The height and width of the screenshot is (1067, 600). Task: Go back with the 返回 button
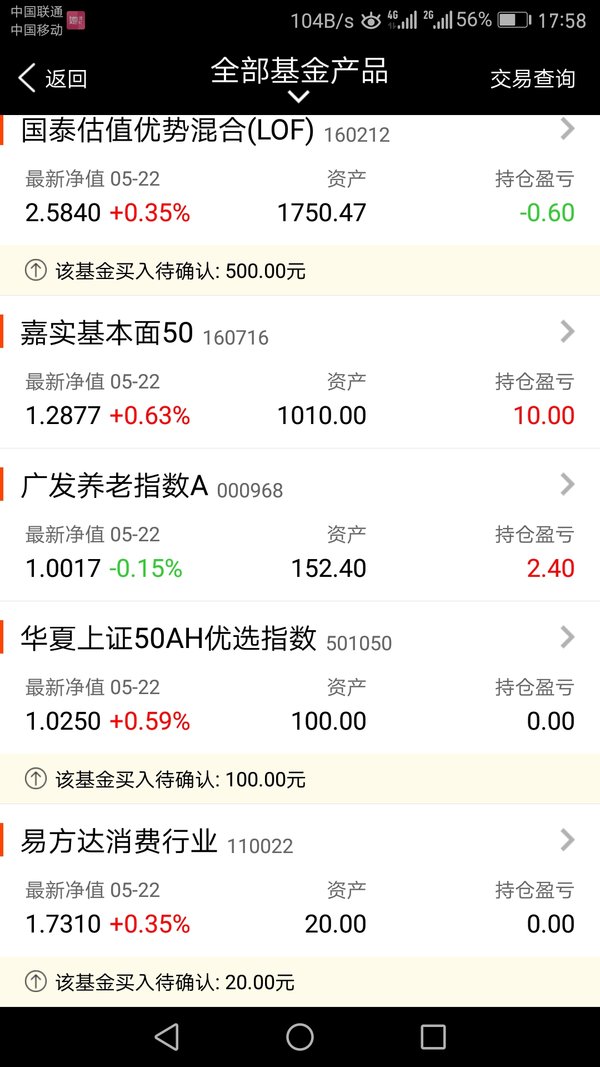click(53, 78)
